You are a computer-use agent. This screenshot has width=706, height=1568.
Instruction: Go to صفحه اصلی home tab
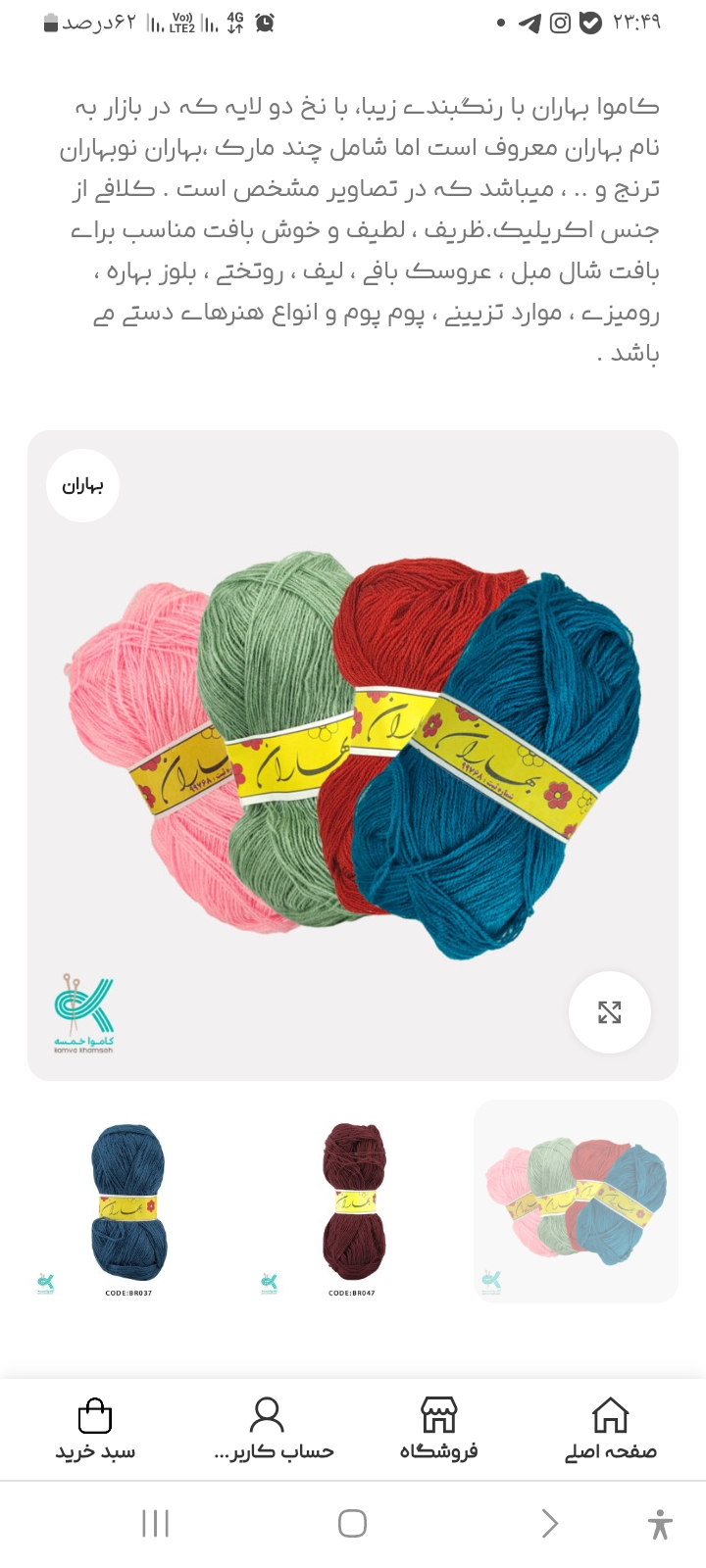pyautogui.click(x=610, y=1429)
